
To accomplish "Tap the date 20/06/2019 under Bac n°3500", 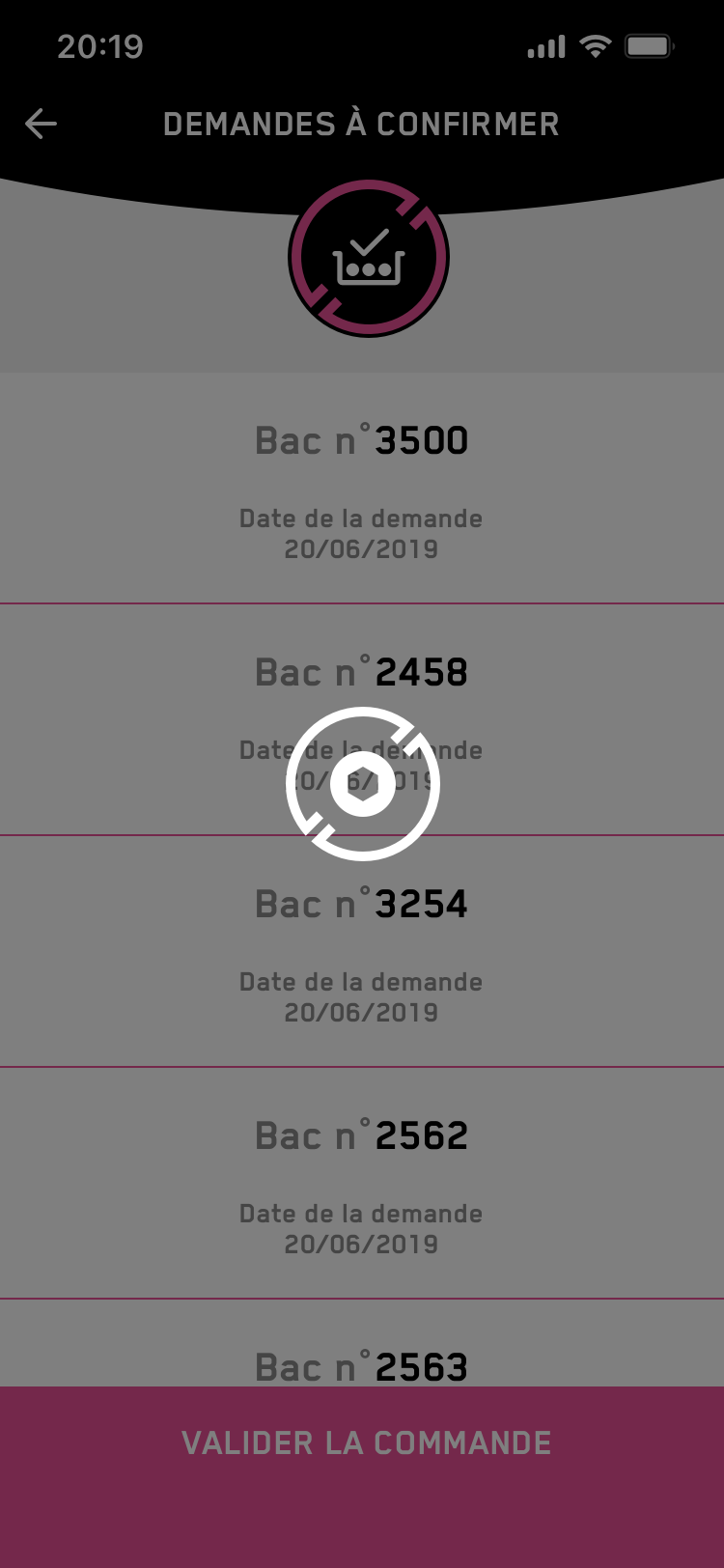I will 360,548.
